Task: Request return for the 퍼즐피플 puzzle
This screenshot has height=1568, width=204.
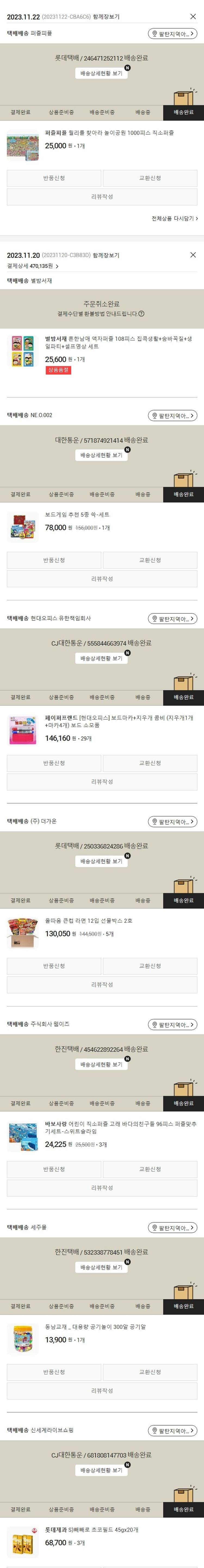Action: [54, 178]
